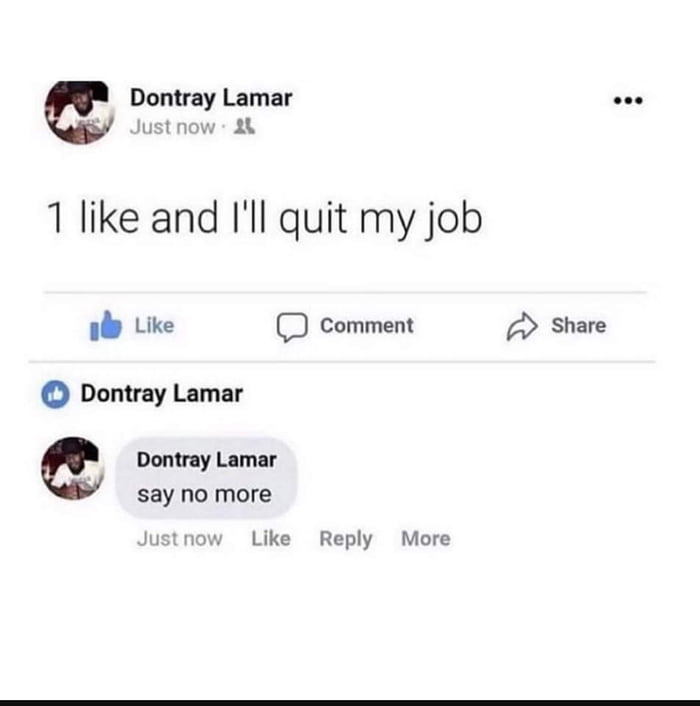700x706 pixels.
Task: Open the post's three-dot overflow menu
Action: [629, 101]
